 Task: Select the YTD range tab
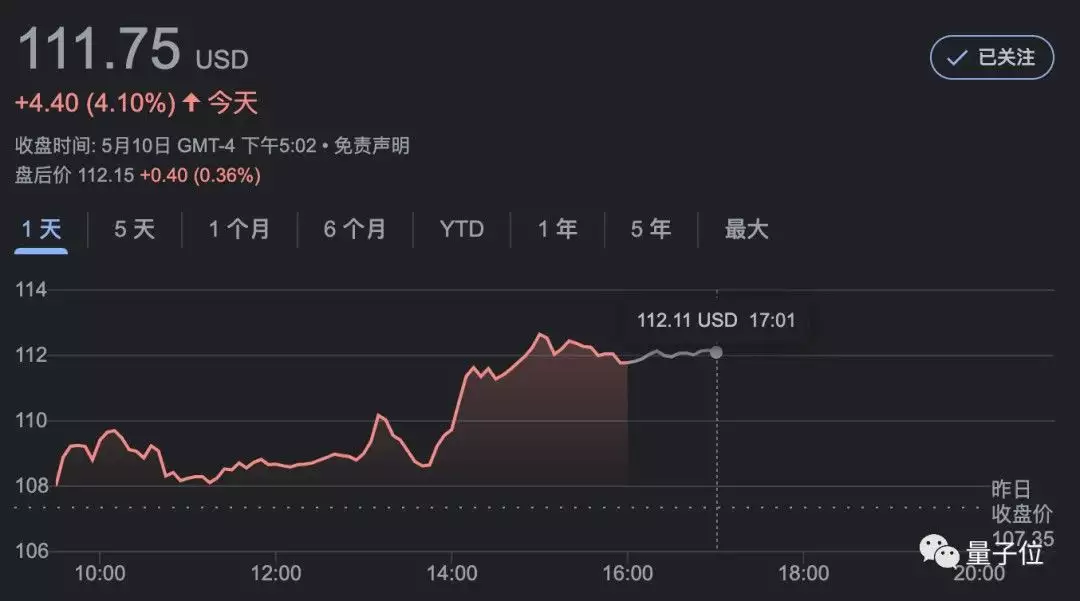tap(461, 229)
